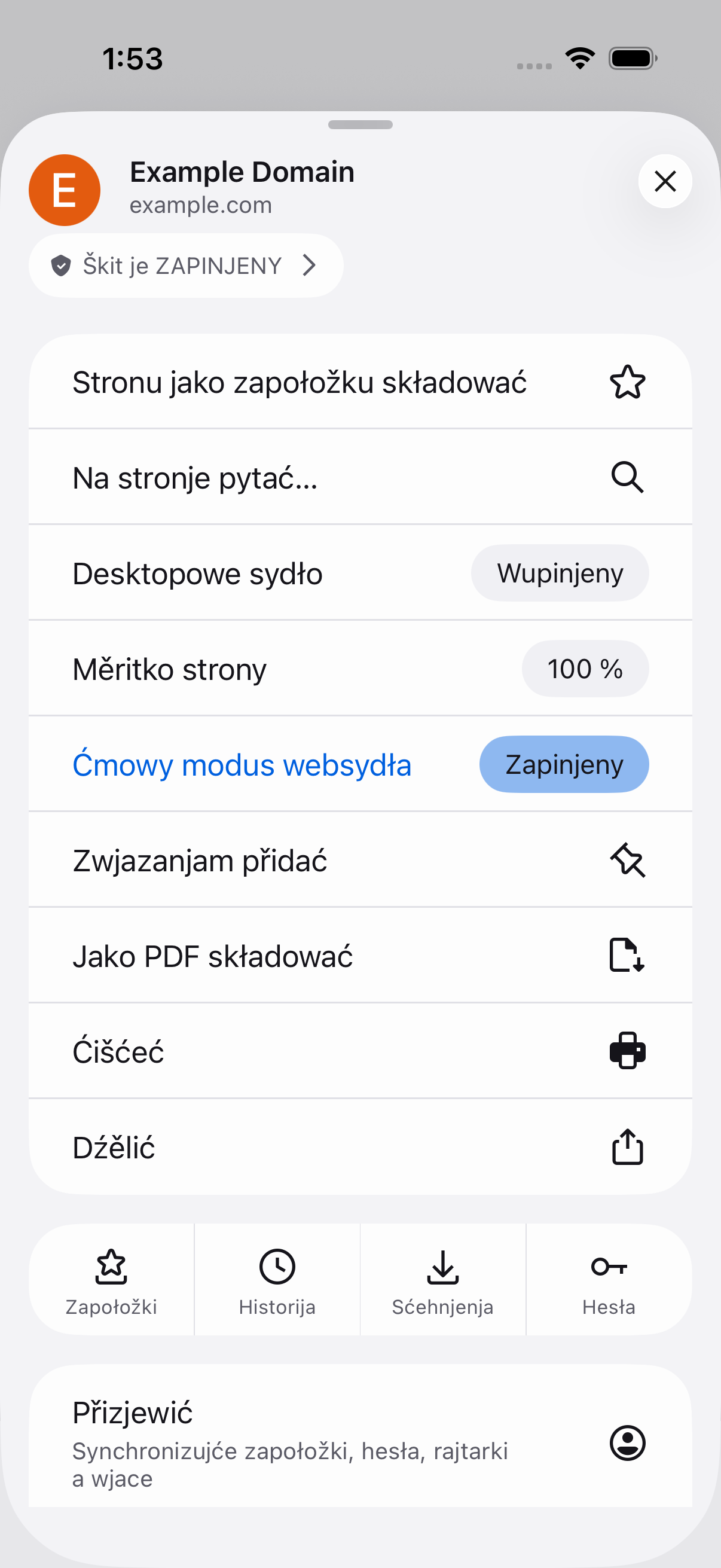Close the menu sheet

[x=664, y=181]
